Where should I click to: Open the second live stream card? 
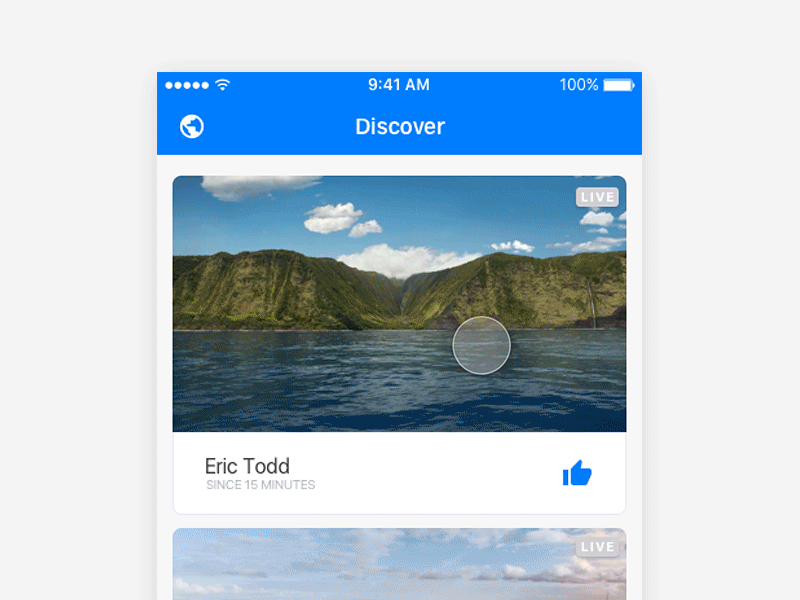(399, 565)
